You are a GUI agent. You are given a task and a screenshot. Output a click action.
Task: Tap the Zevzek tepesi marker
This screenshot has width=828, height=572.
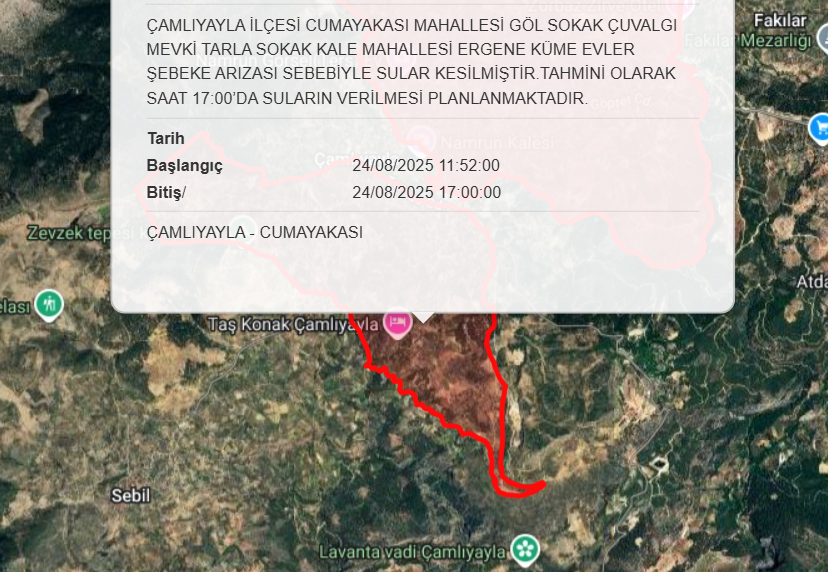tap(241, 231)
